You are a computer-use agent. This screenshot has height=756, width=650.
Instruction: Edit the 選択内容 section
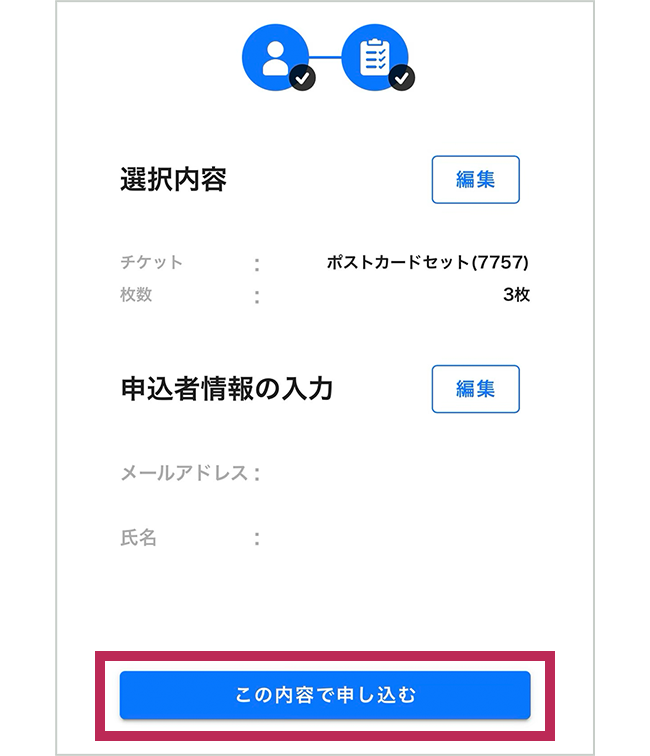(x=475, y=180)
